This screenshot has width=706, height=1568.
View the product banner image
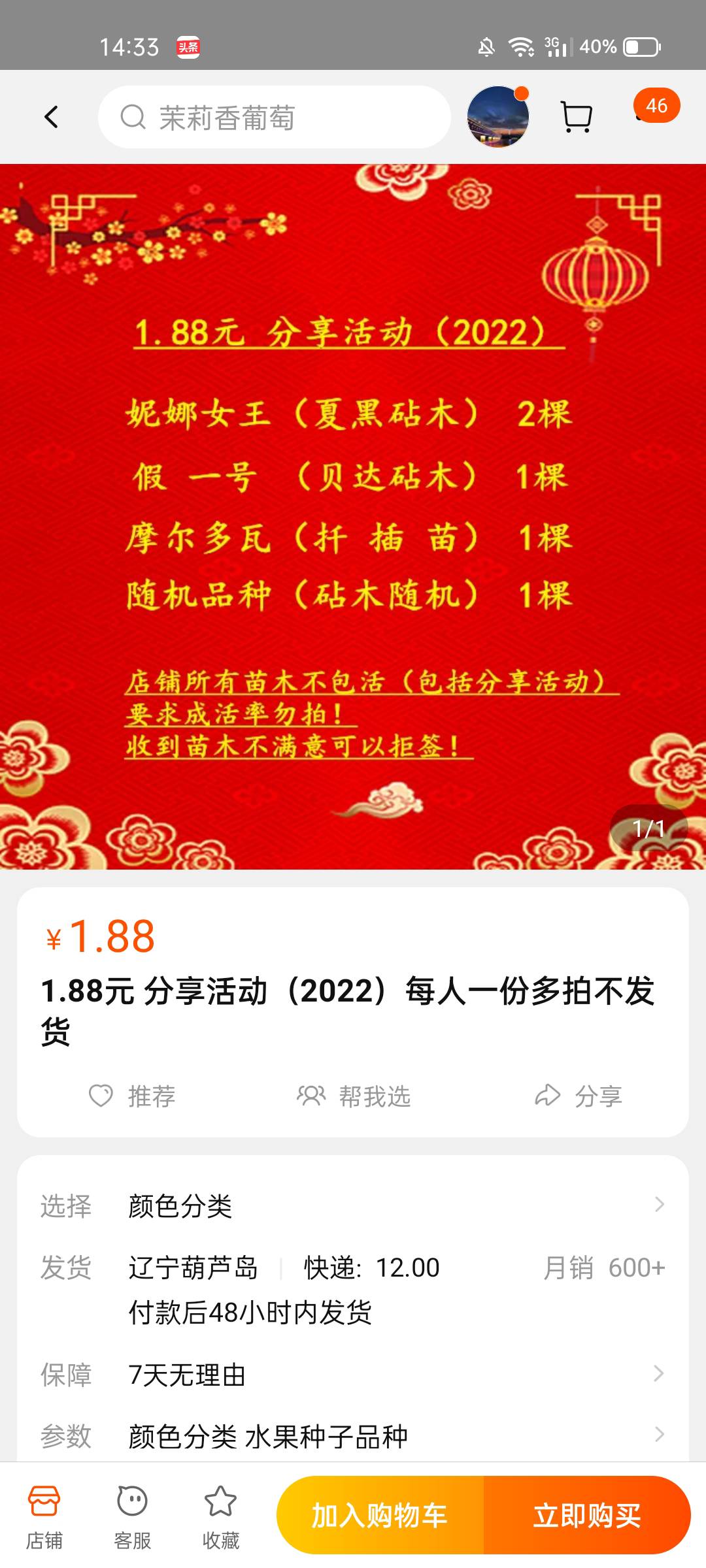point(353,516)
